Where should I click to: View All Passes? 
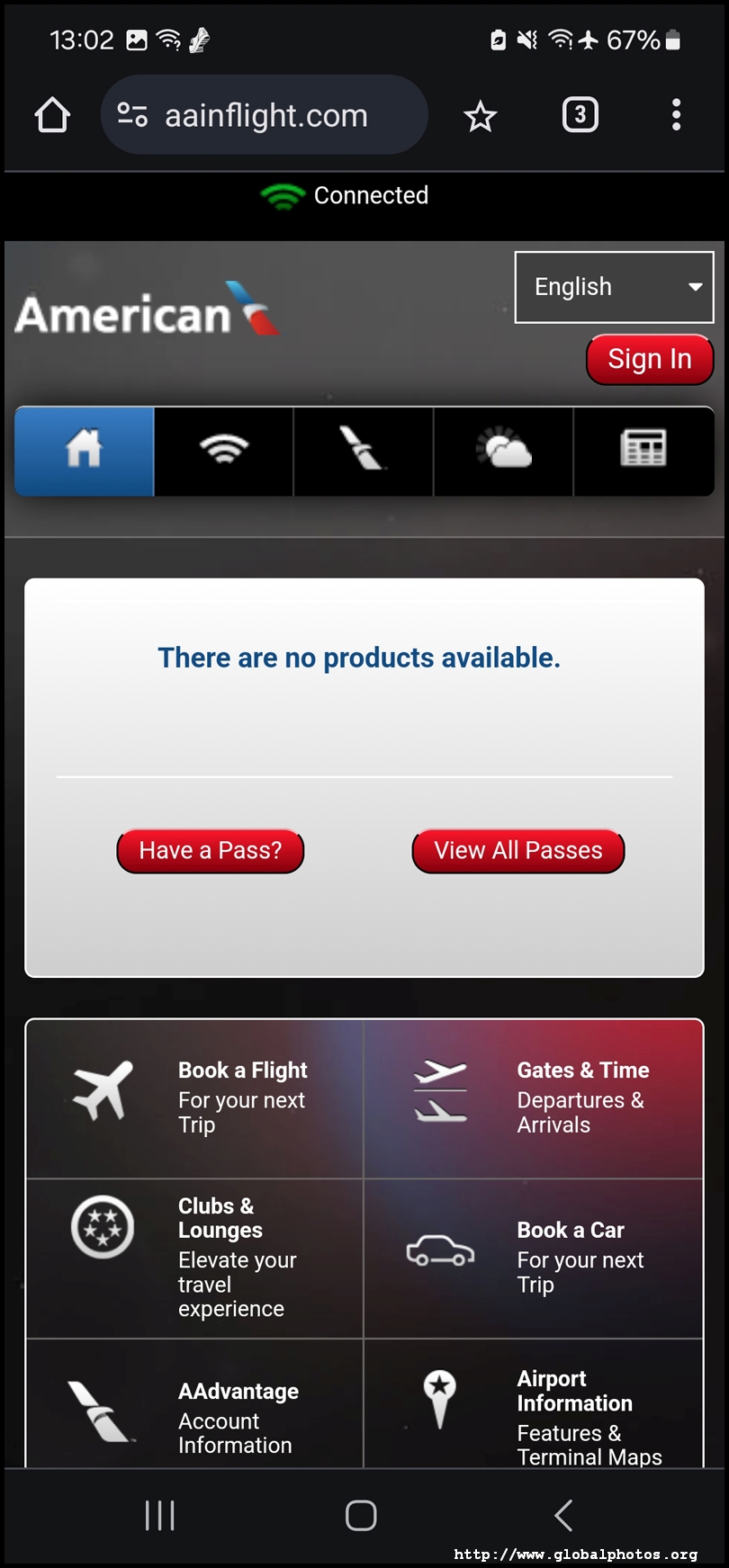518,850
